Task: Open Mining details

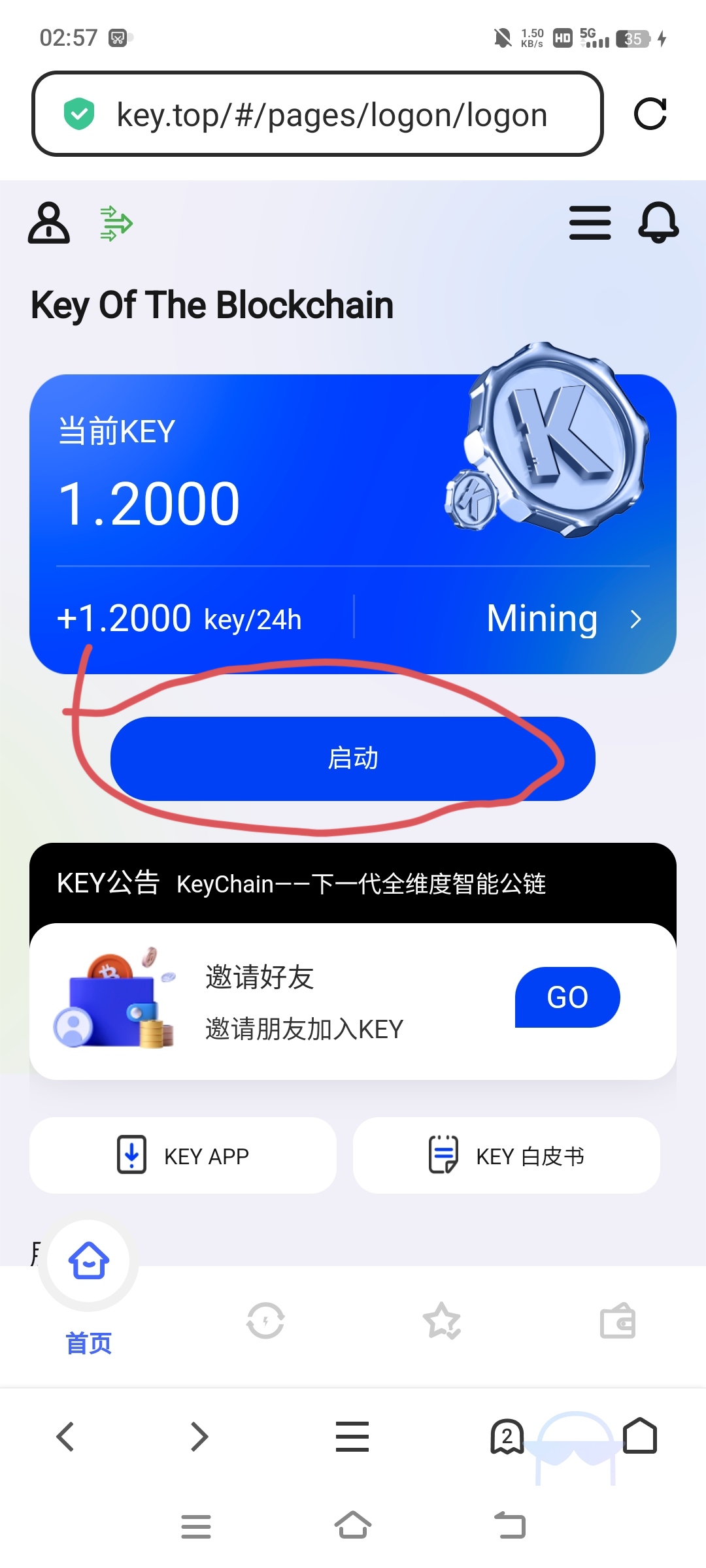Action: (x=565, y=618)
